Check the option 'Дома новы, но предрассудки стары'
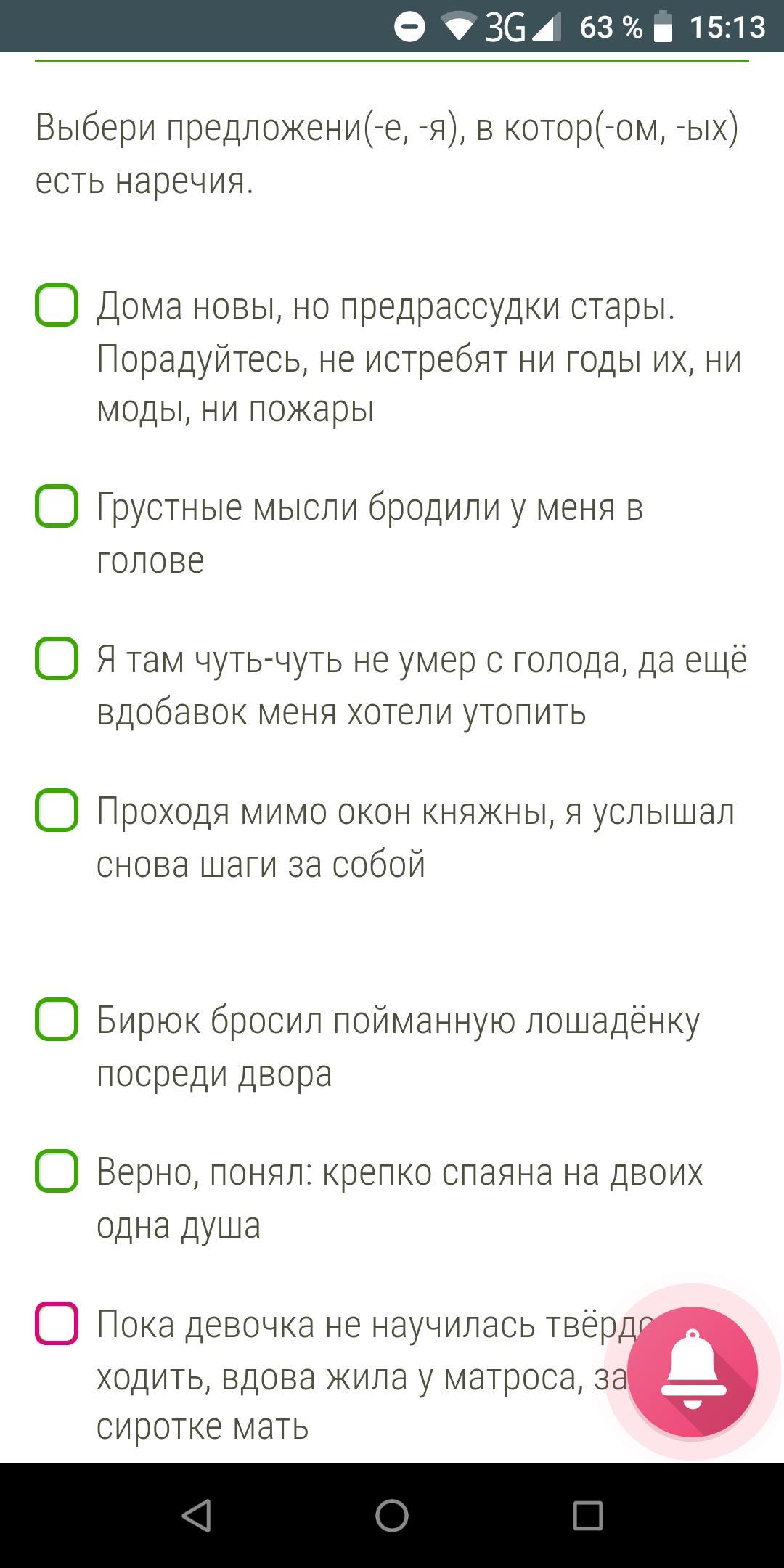 pyautogui.click(x=57, y=305)
